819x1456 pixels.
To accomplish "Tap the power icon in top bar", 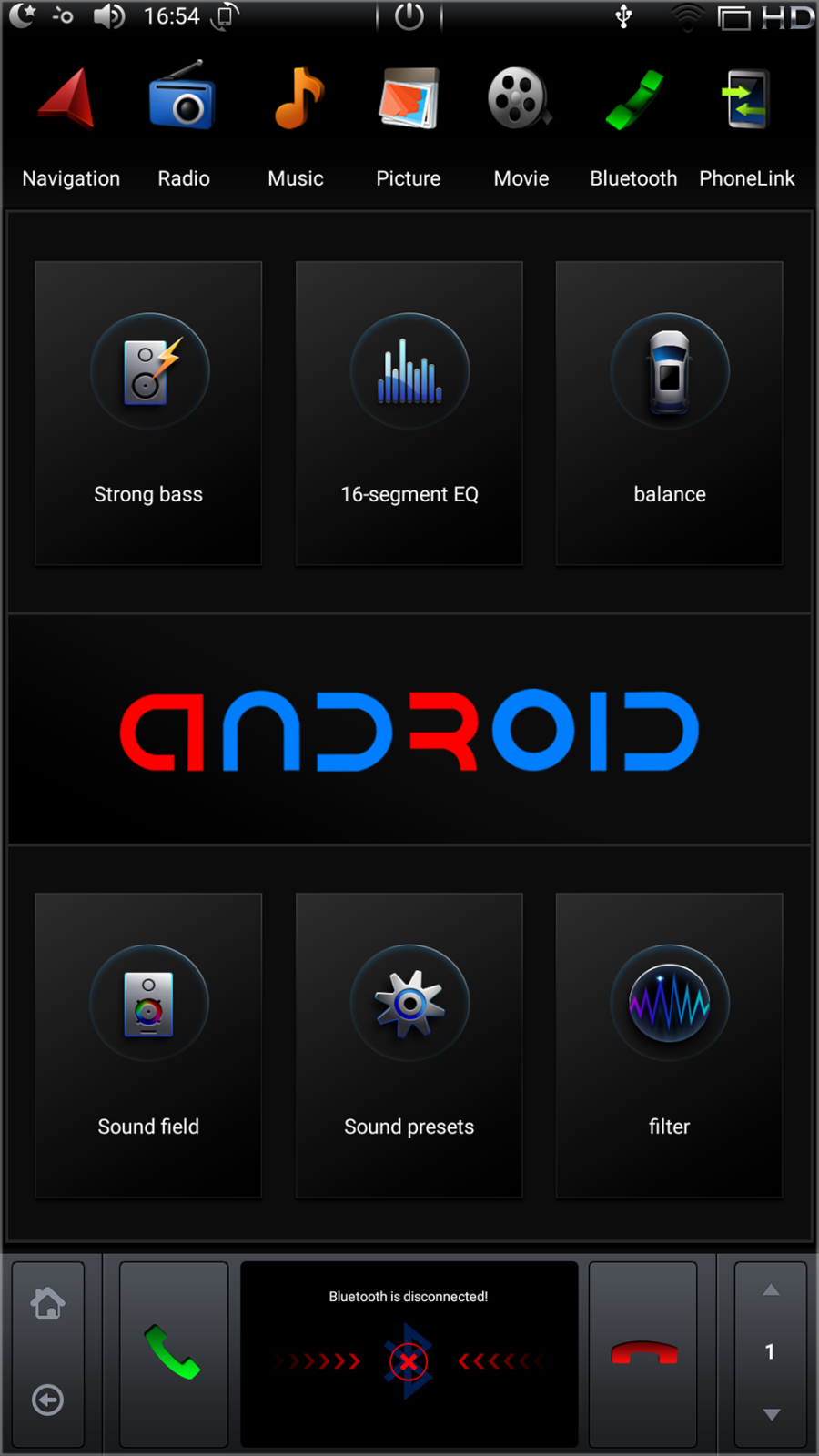I will click(x=409, y=16).
